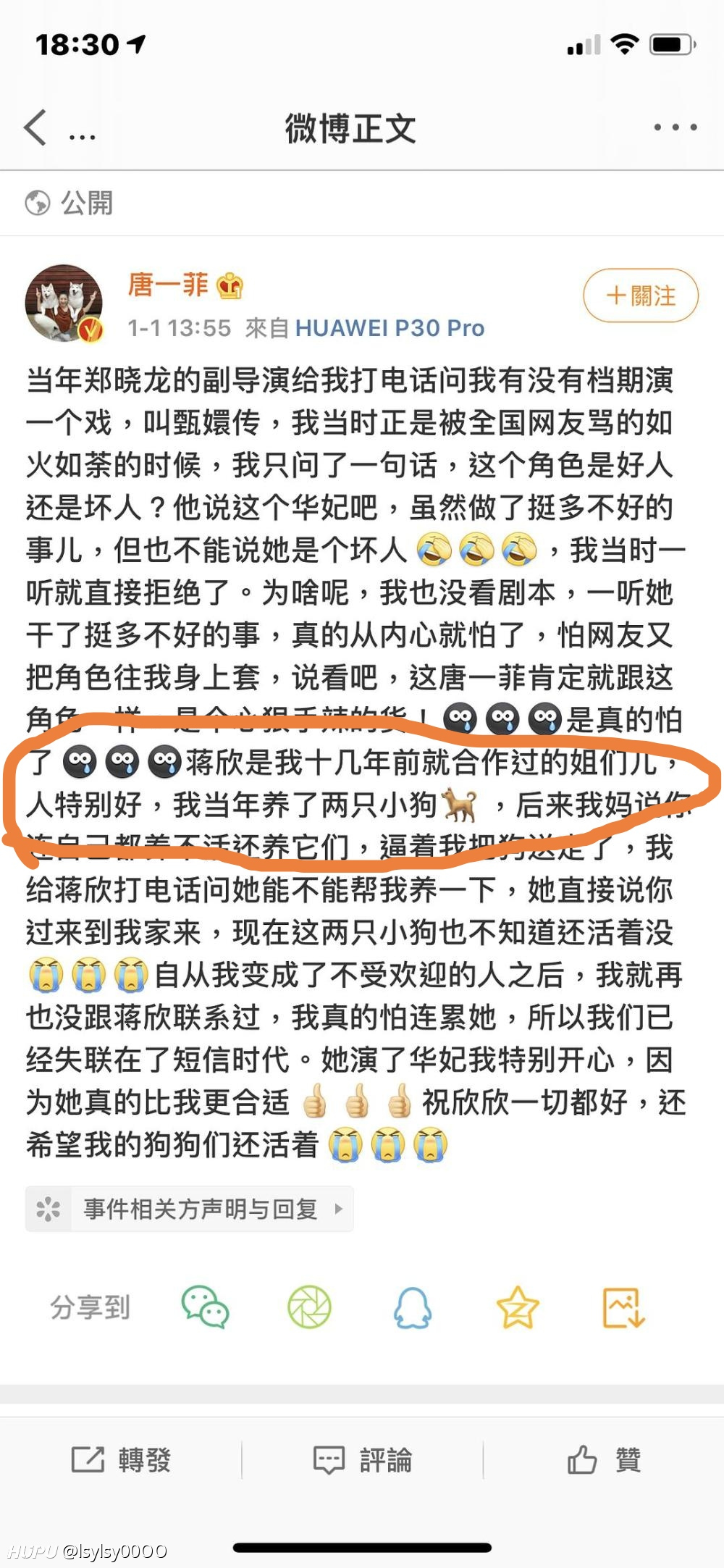
Task: Open the 評論 comment button
Action: (362, 1459)
